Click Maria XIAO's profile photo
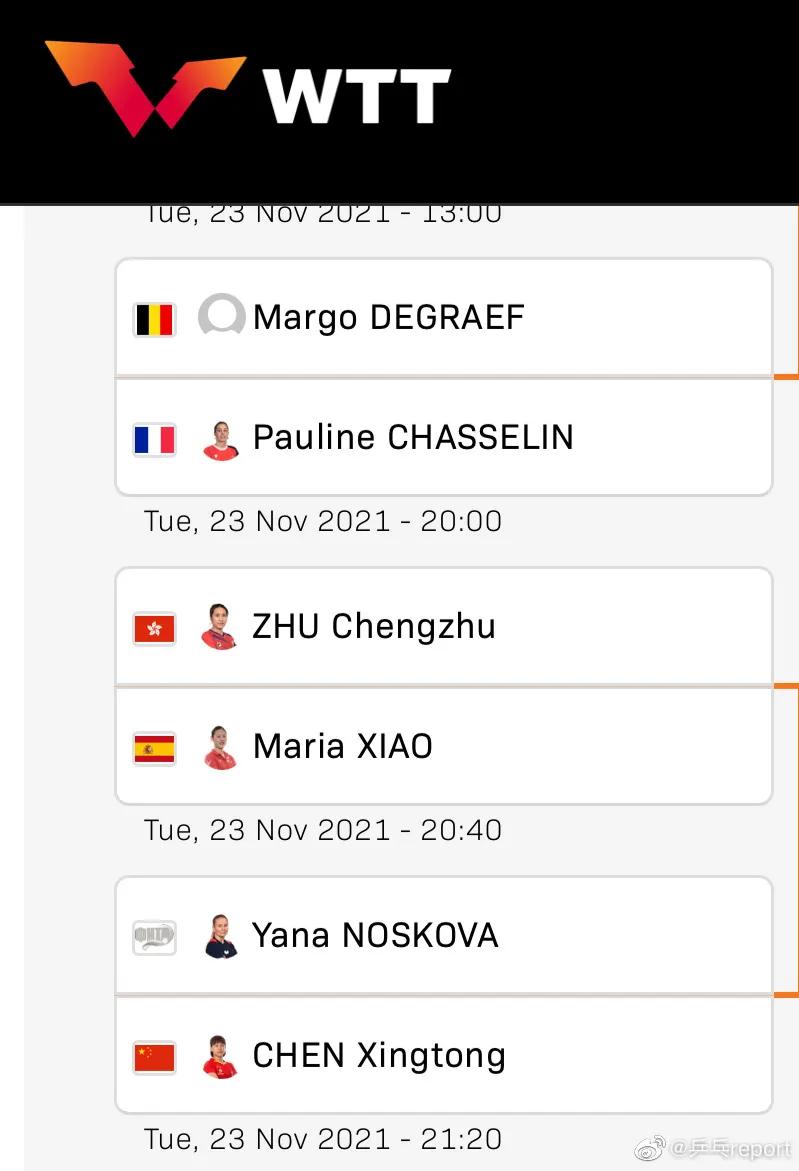799x1171 pixels. 220,746
